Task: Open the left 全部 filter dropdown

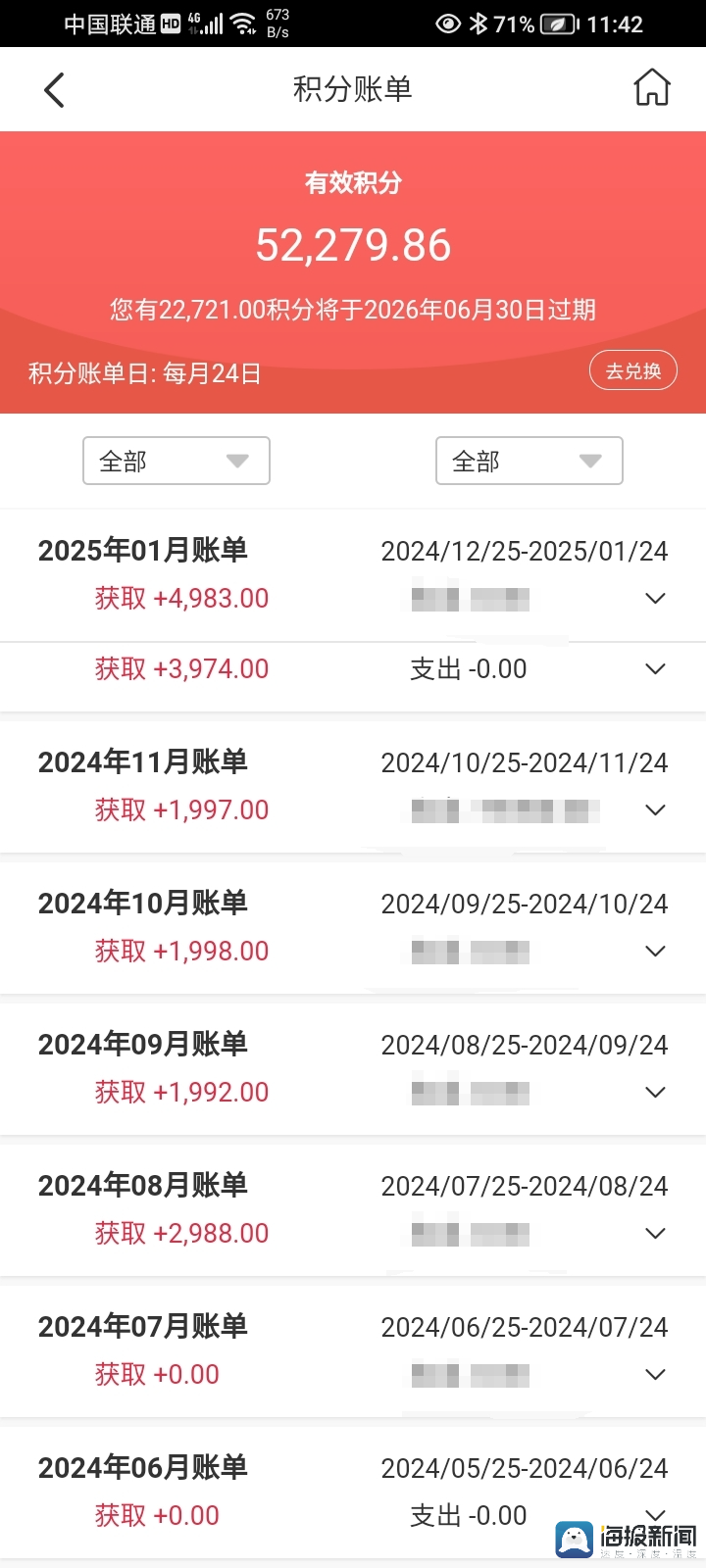Action: click(x=176, y=461)
